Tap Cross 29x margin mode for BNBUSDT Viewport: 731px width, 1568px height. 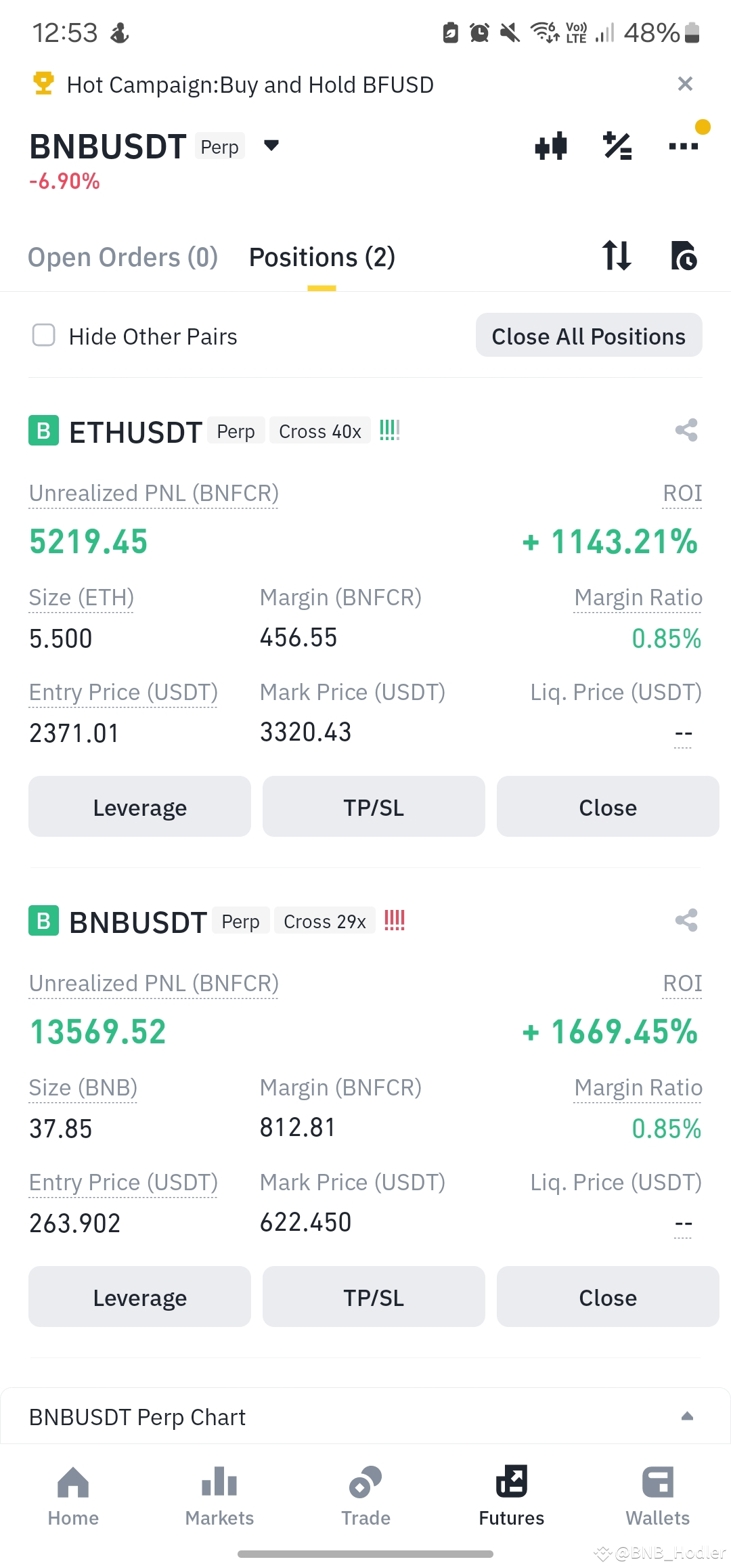pyautogui.click(x=324, y=921)
